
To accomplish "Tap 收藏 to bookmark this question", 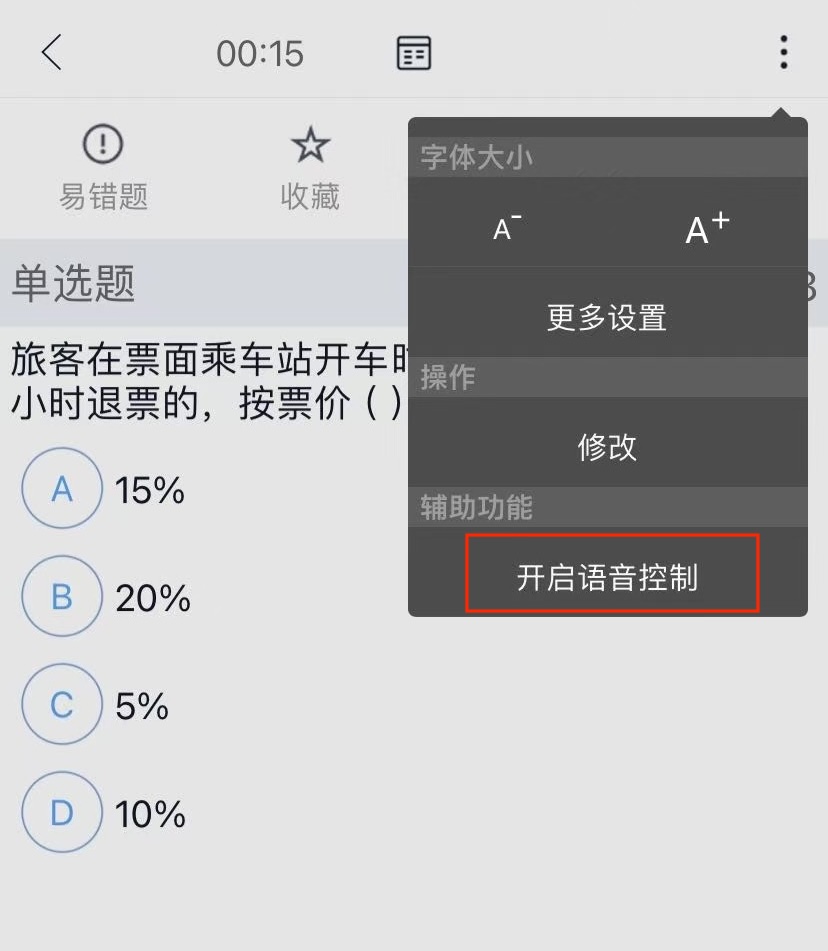I will click(310, 169).
